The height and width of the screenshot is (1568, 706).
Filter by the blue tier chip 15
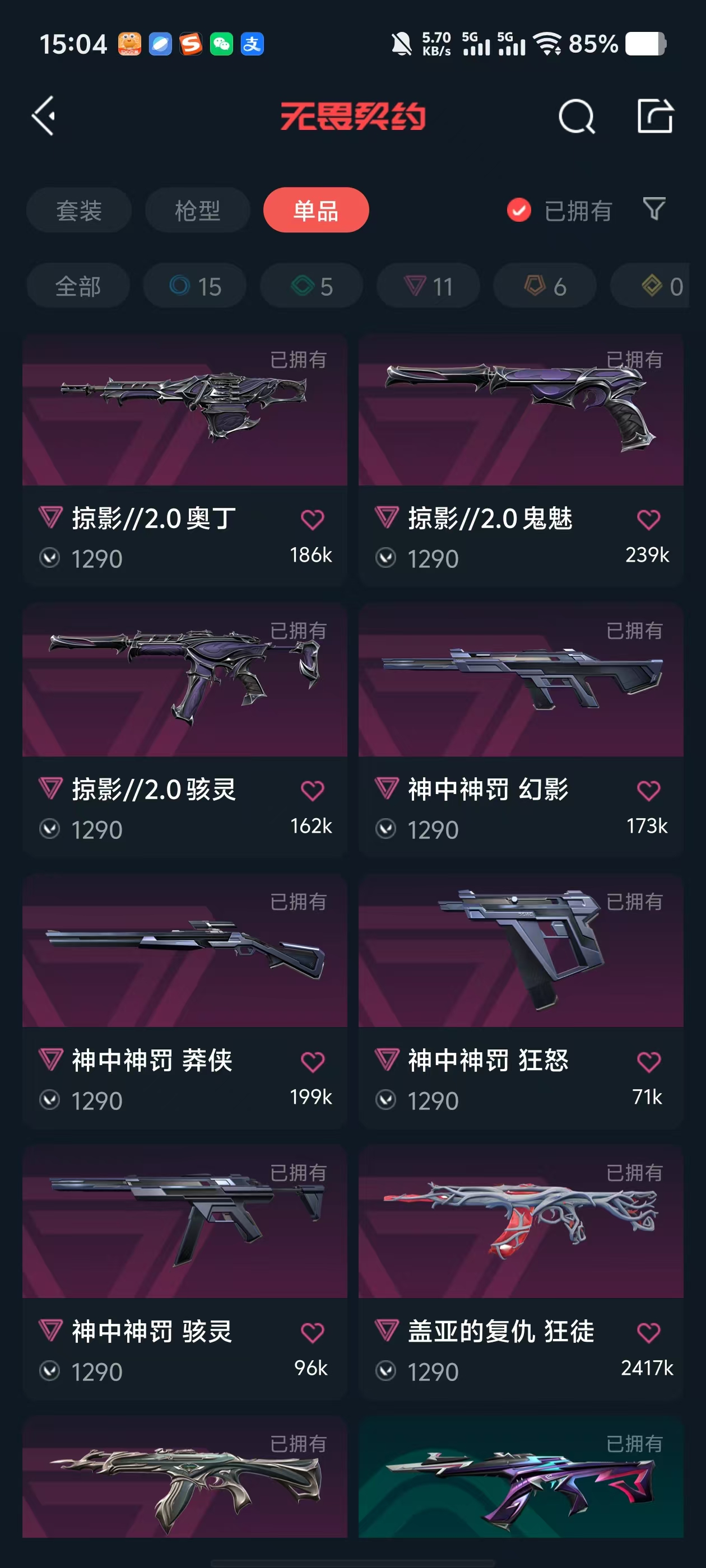(x=195, y=286)
